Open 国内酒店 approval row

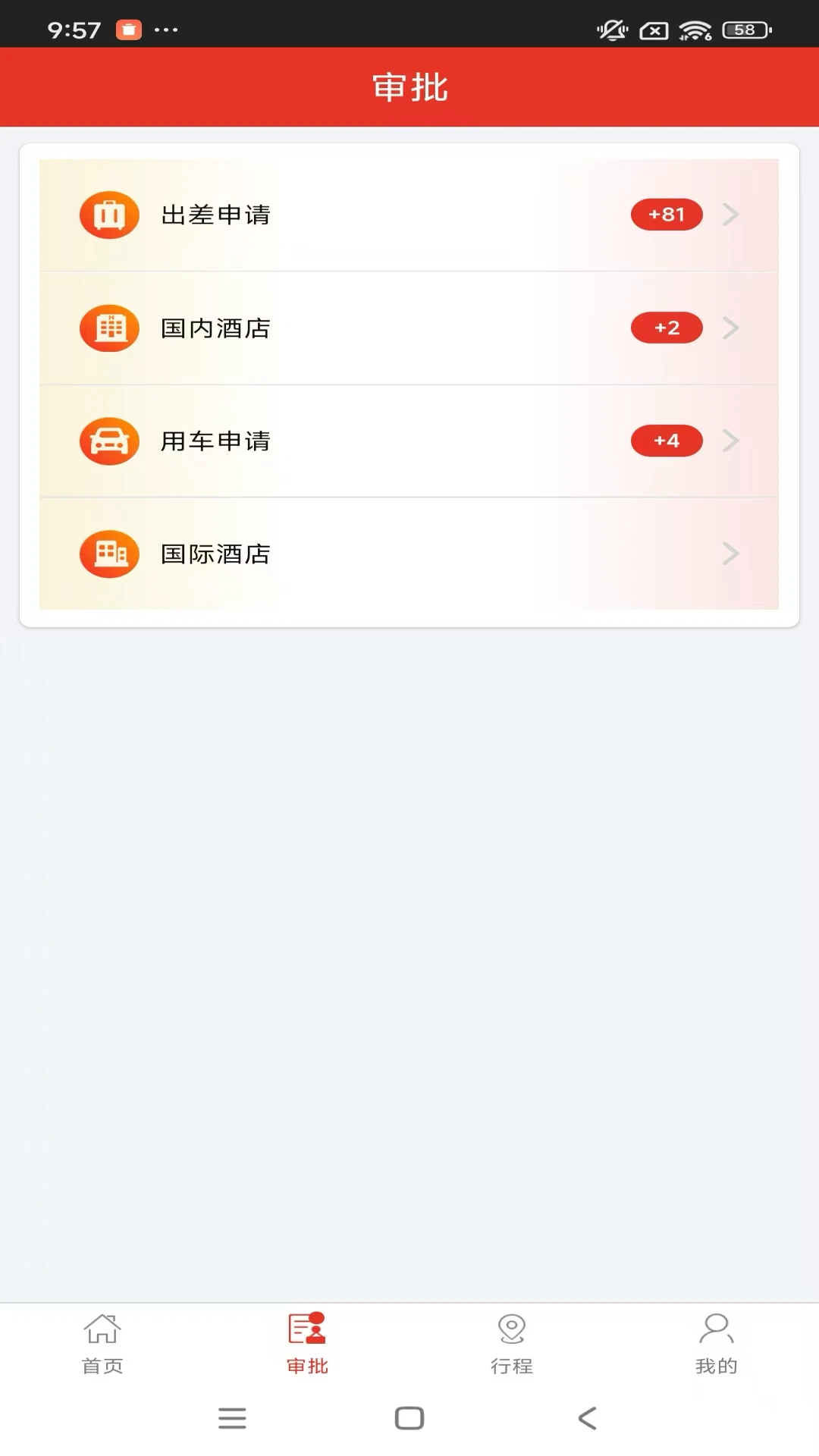coord(409,328)
